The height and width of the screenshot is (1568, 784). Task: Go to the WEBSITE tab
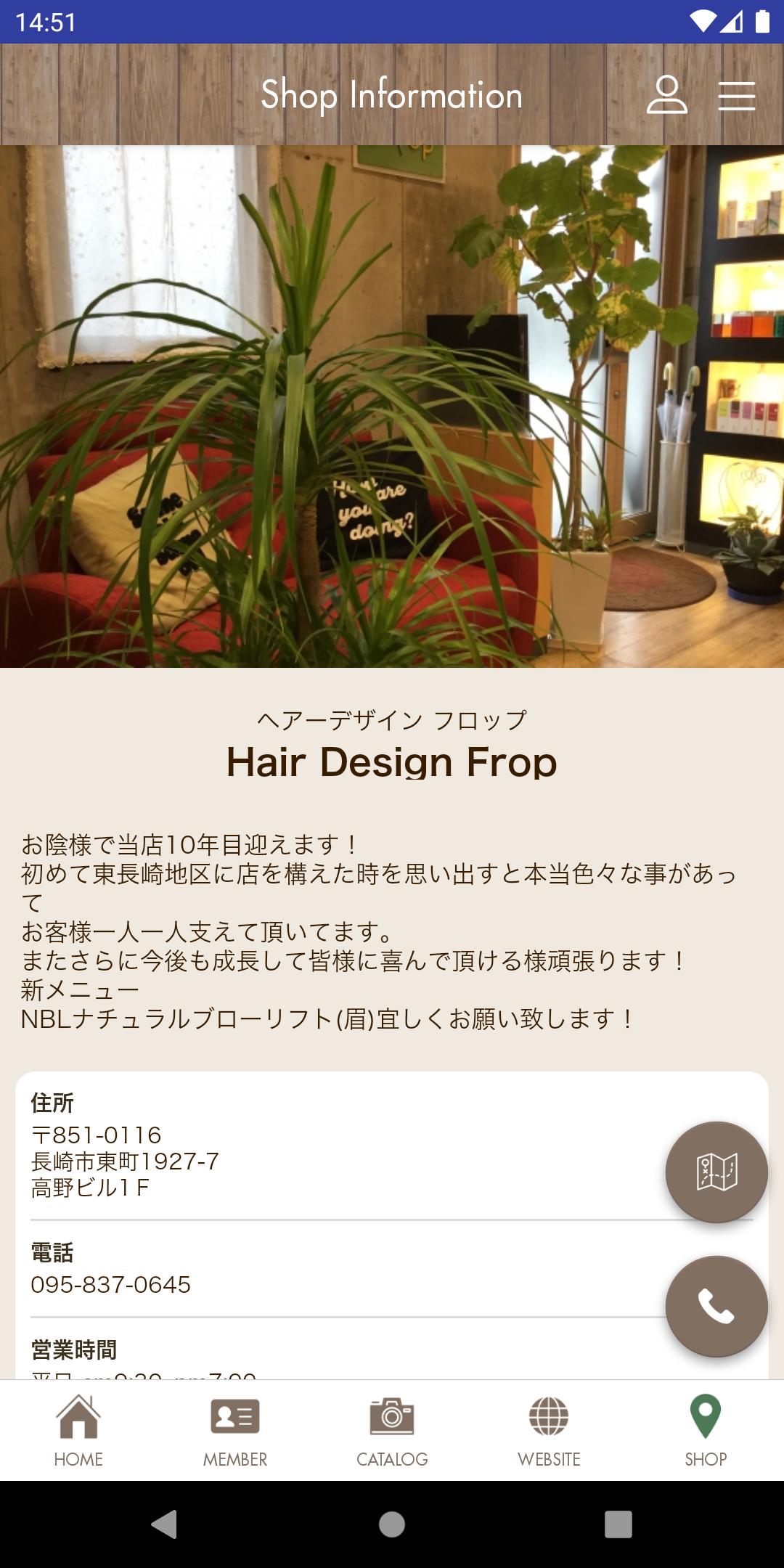tap(549, 1430)
